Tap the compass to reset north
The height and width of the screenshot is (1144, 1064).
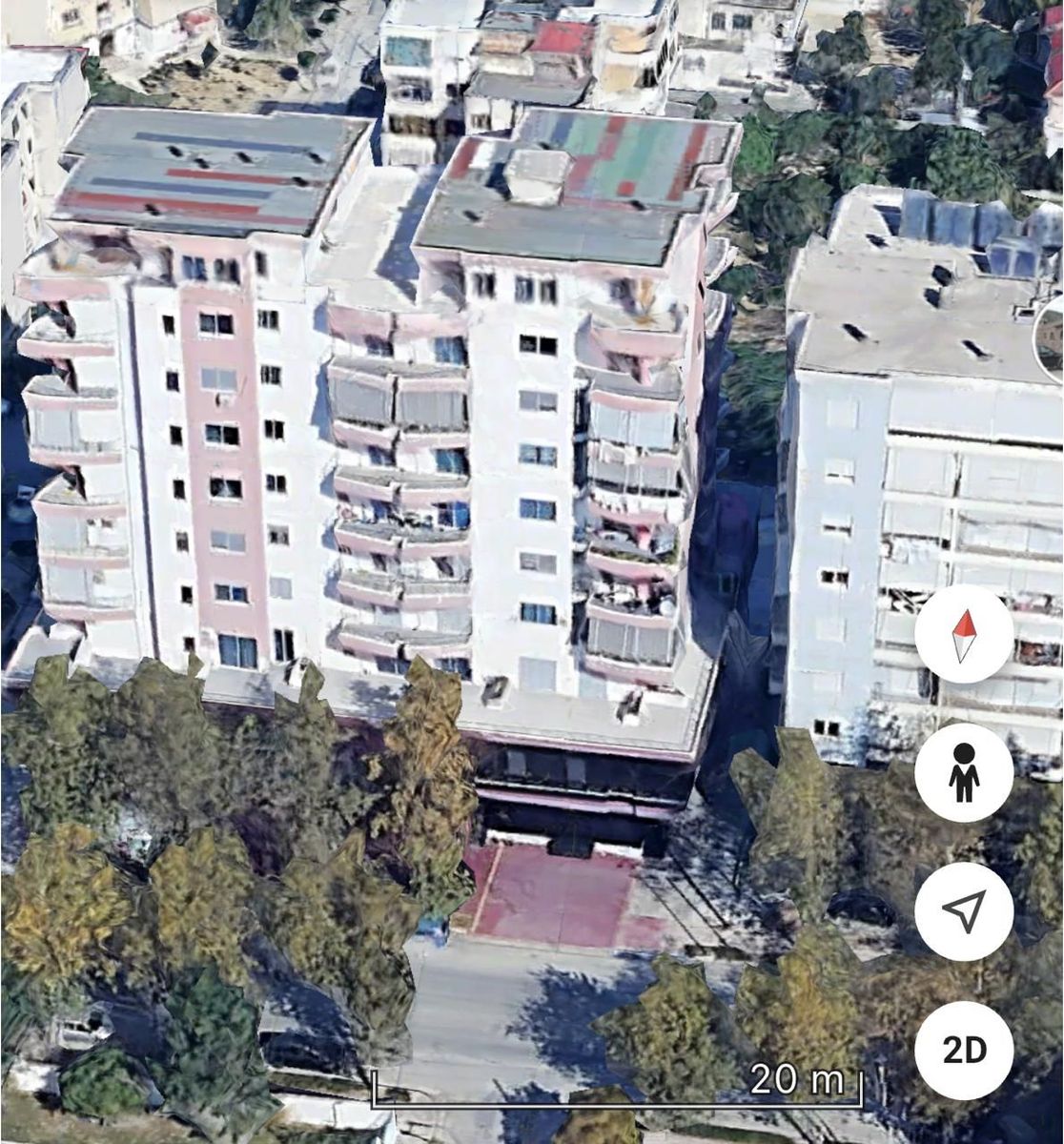coord(964,636)
